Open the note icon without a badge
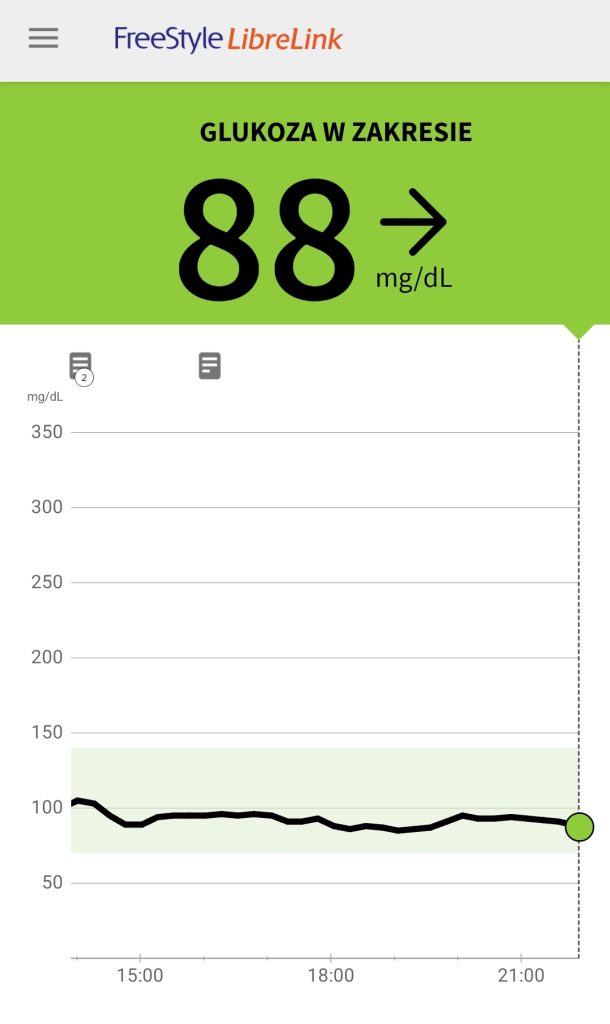Screen dimensions: 610x1024 (209, 366)
